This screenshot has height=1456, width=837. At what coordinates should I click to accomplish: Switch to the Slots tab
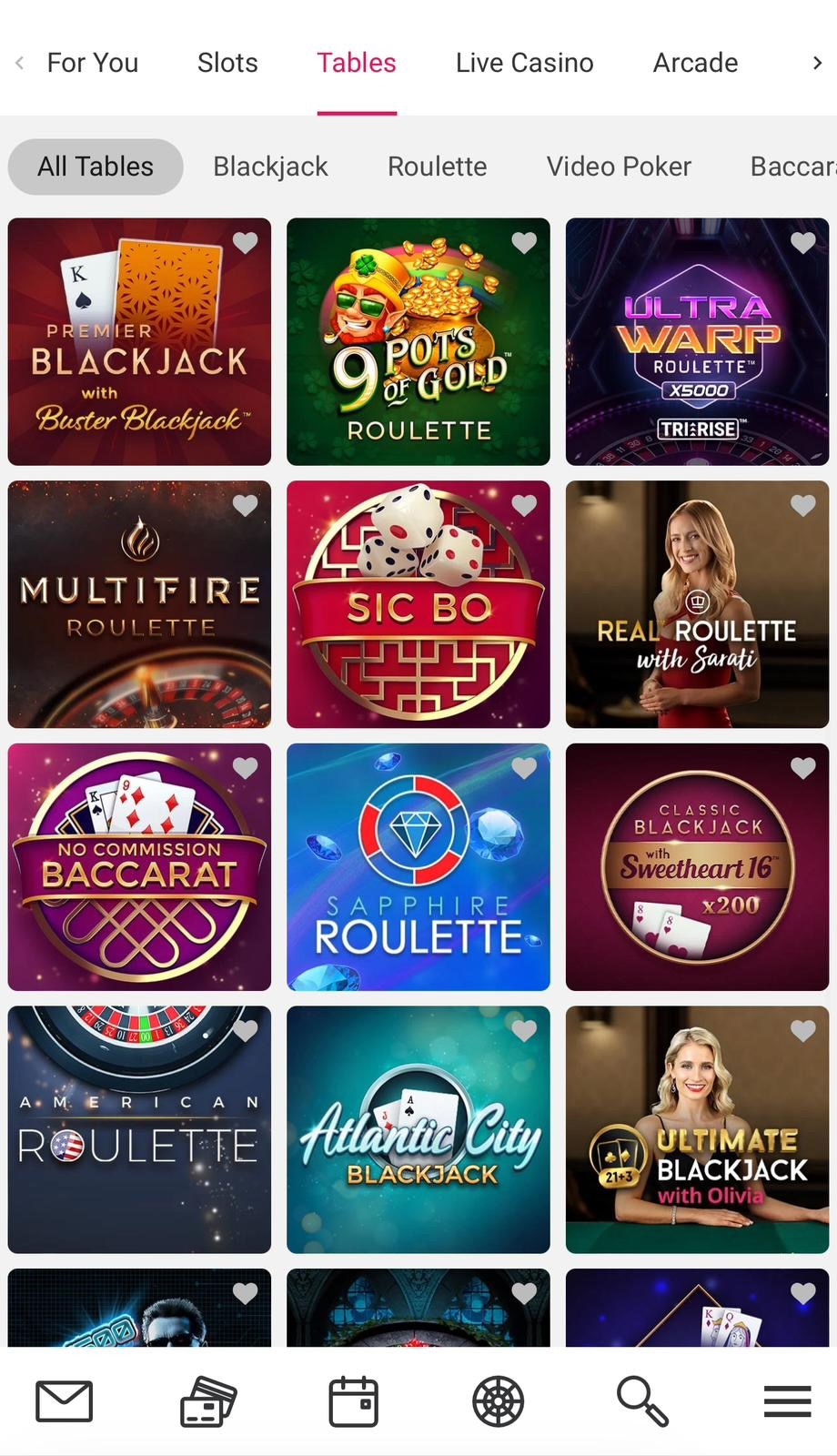coord(227,63)
